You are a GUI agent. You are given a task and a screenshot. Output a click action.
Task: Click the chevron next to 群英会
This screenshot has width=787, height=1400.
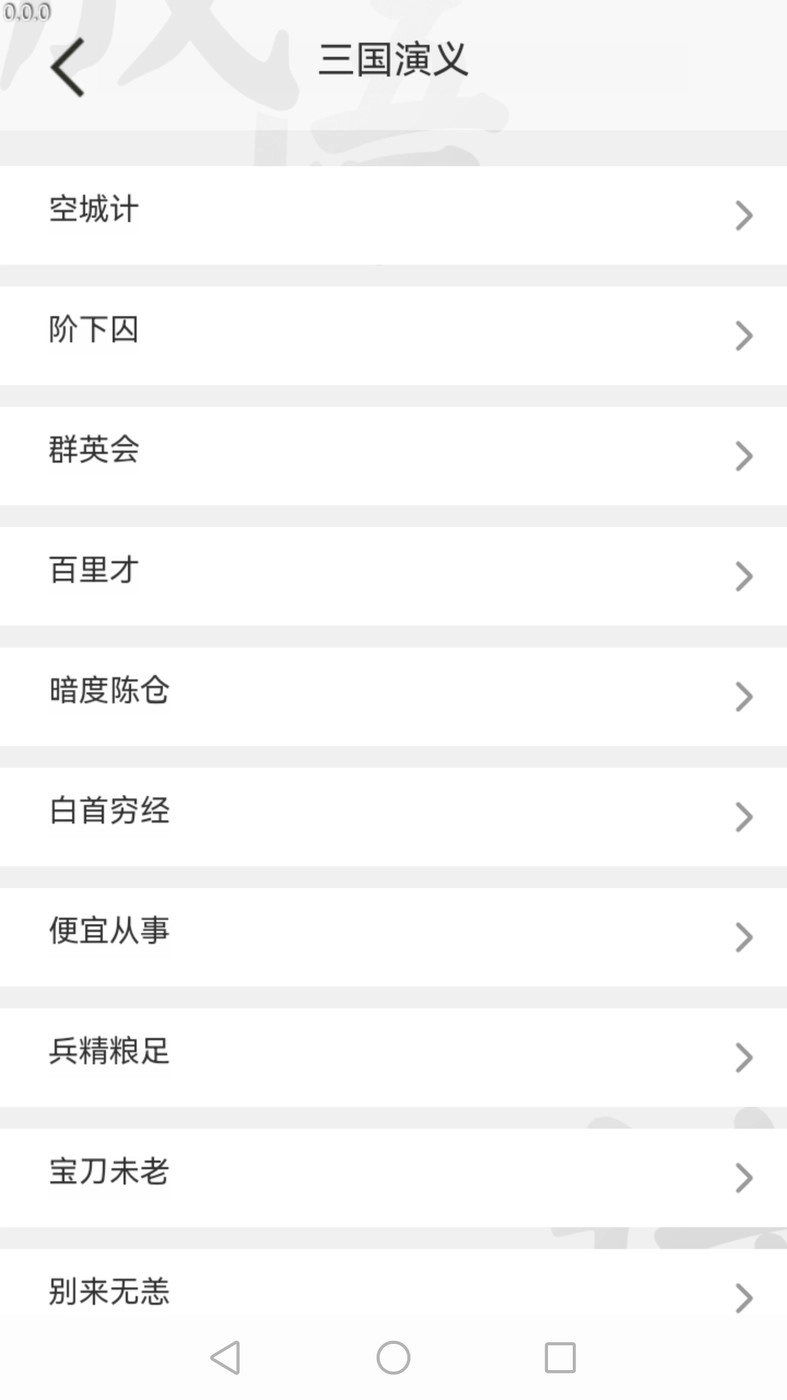click(743, 456)
